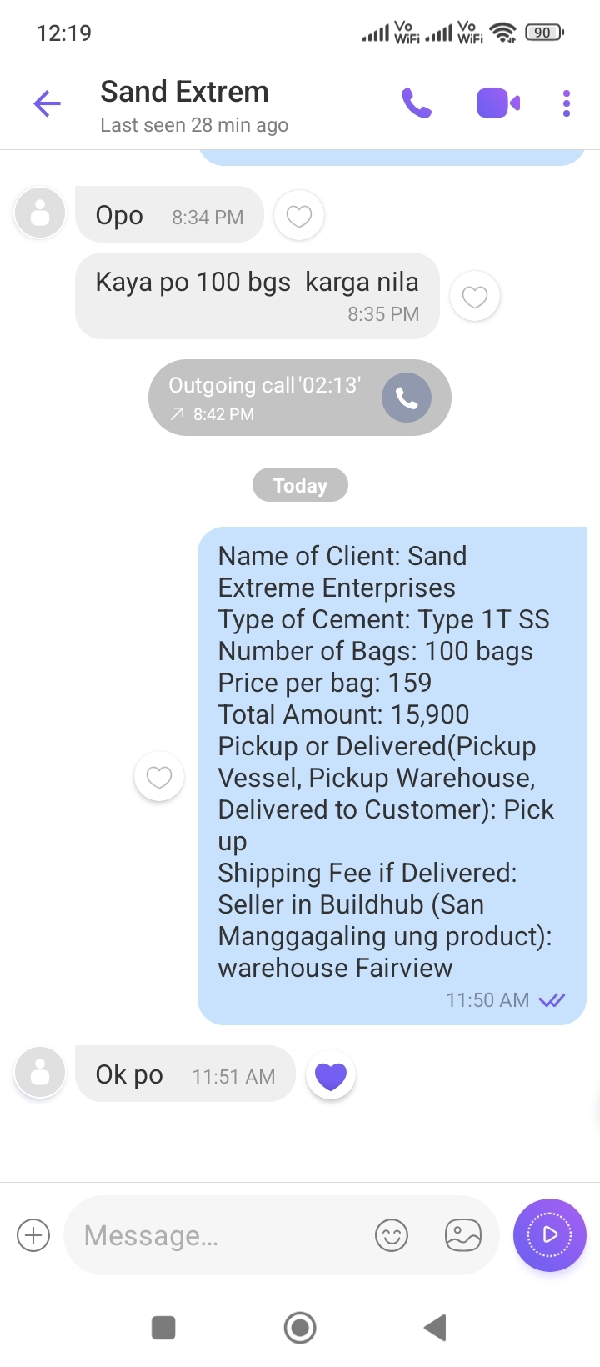This screenshot has width=600, height=1367.
Task: Open the chat overflow menu
Action: 566,103
